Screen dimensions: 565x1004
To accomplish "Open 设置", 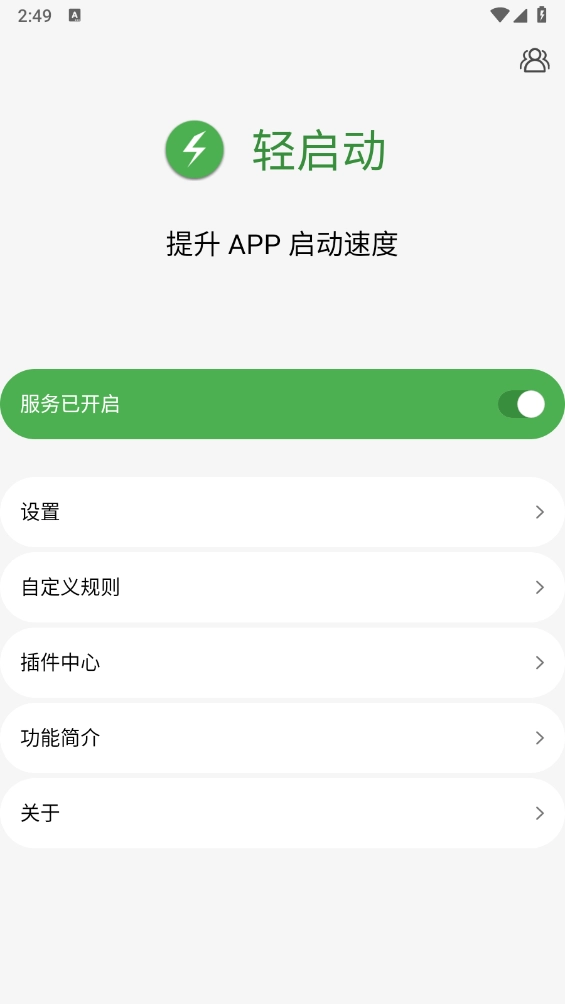I will [282, 512].
